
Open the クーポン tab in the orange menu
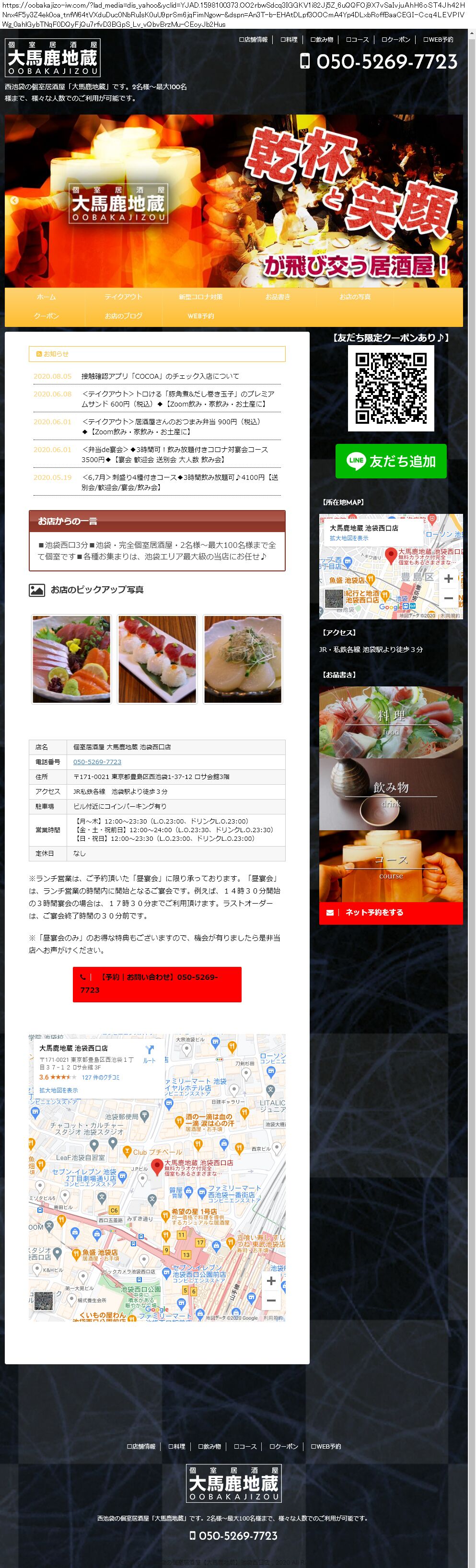point(46,316)
